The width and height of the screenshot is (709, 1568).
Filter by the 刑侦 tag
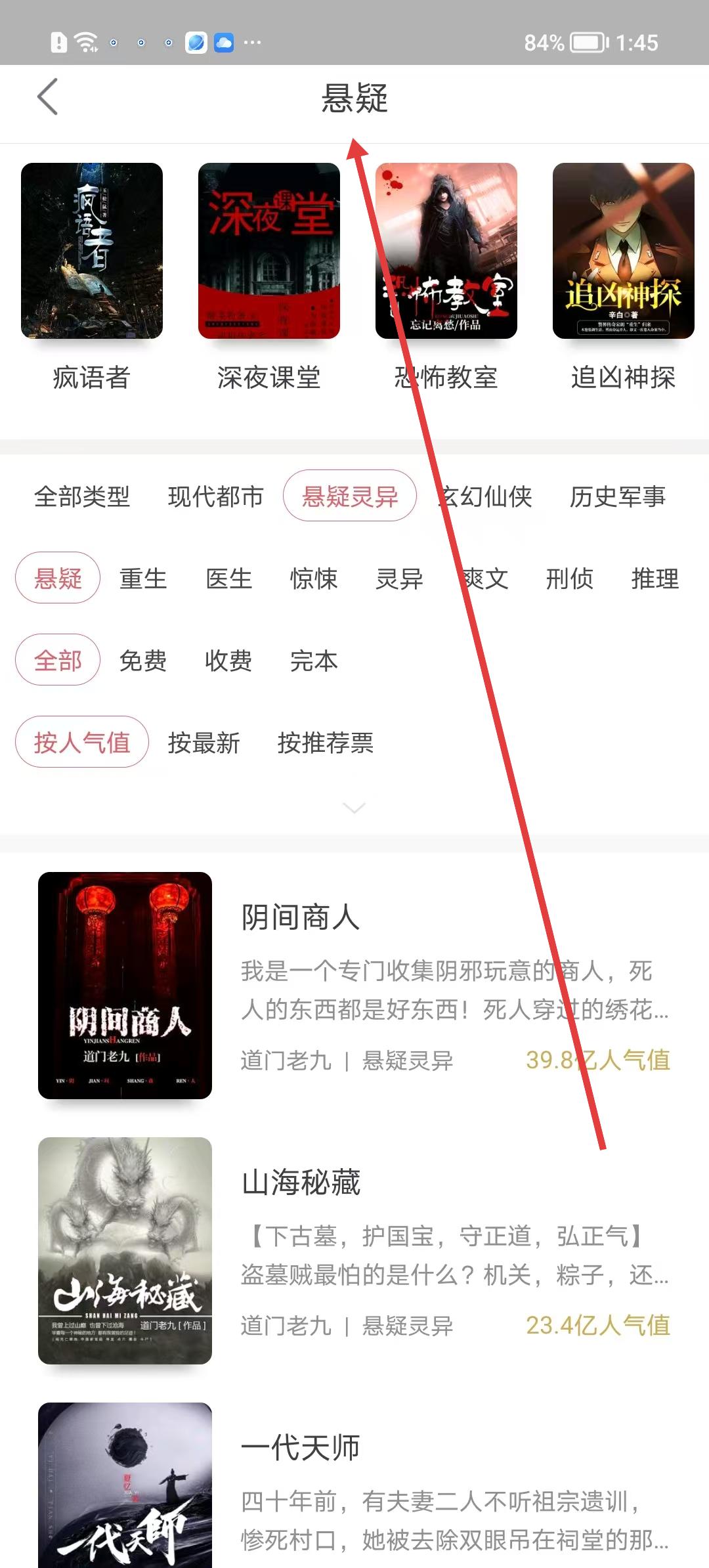pos(569,578)
